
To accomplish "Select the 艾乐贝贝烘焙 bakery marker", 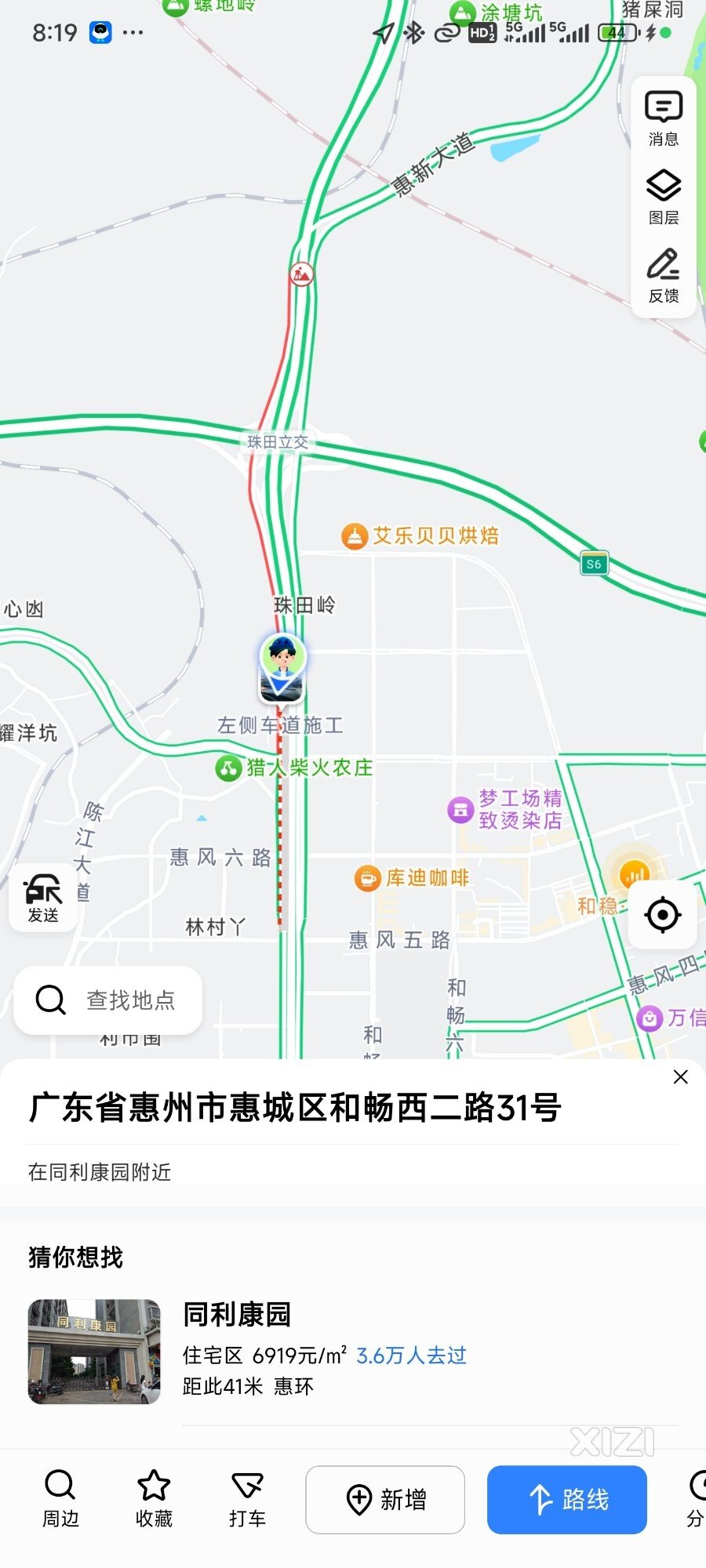I will tap(355, 536).
